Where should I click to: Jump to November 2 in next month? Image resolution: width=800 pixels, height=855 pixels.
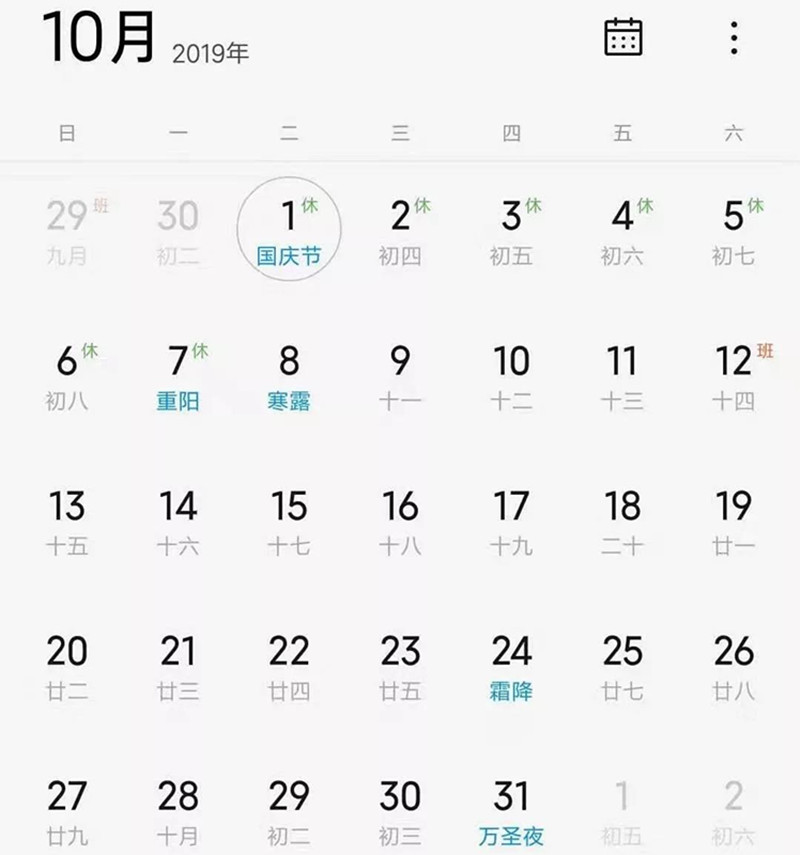click(x=734, y=812)
